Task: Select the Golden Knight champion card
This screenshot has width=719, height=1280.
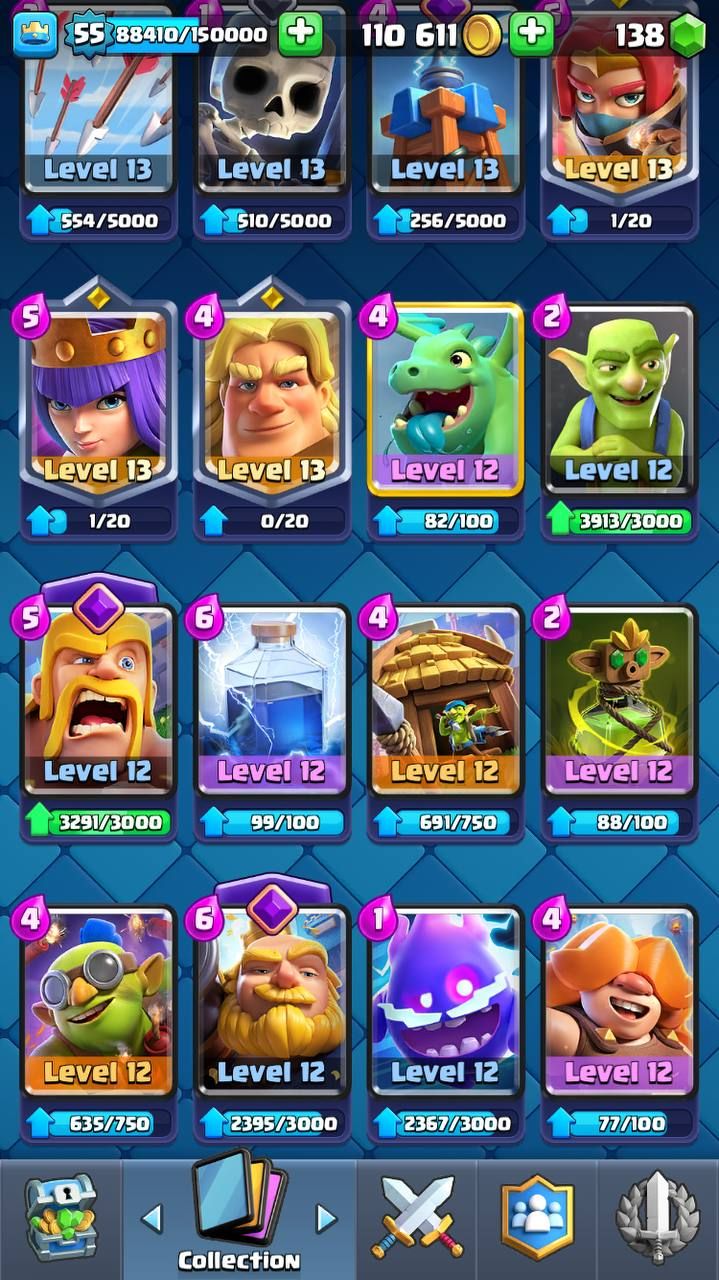Action: [271, 400]
